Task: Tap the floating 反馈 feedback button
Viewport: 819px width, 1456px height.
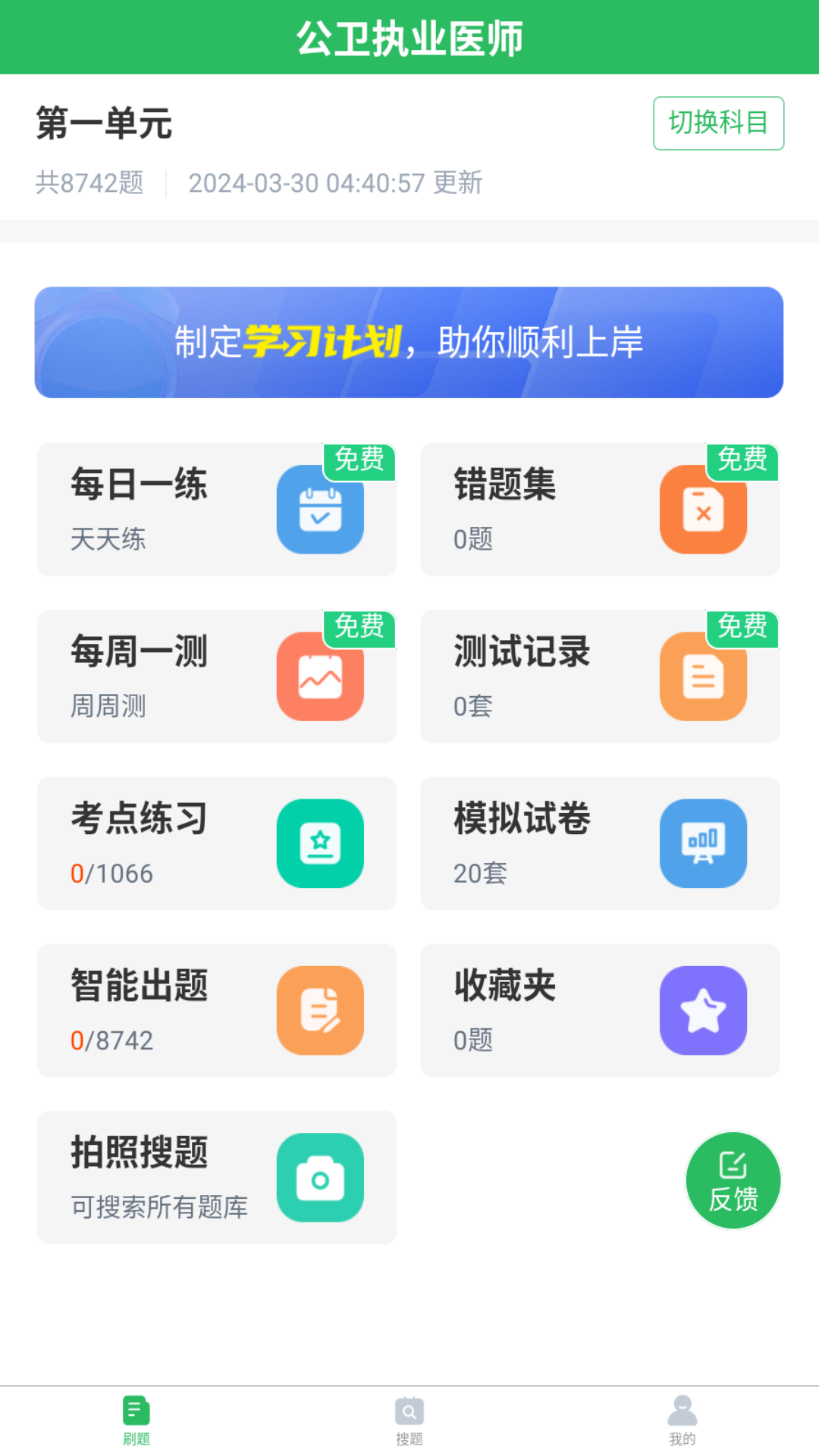Action: coord(733,1180)
